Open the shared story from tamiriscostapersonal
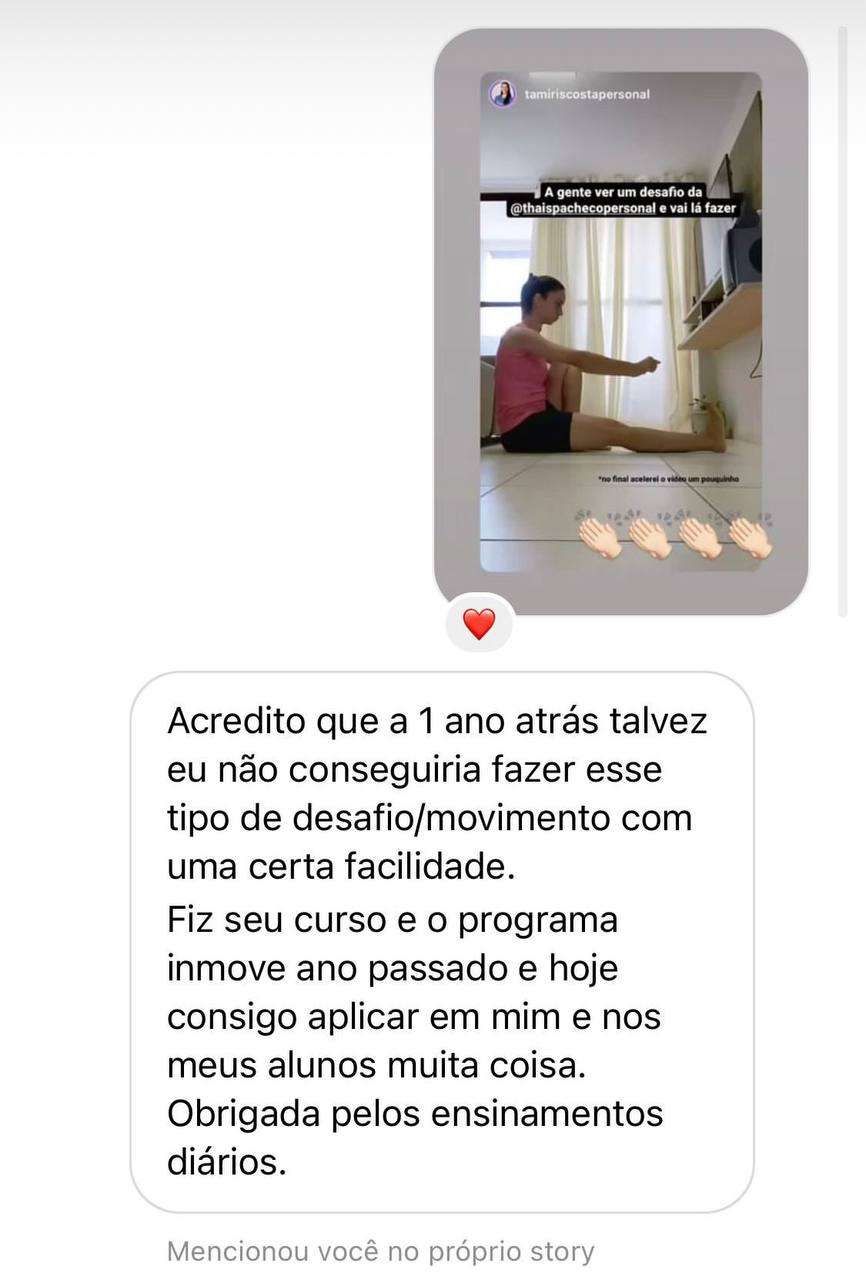The width and height of the screenshot is (866, 1280). (620, 320)
